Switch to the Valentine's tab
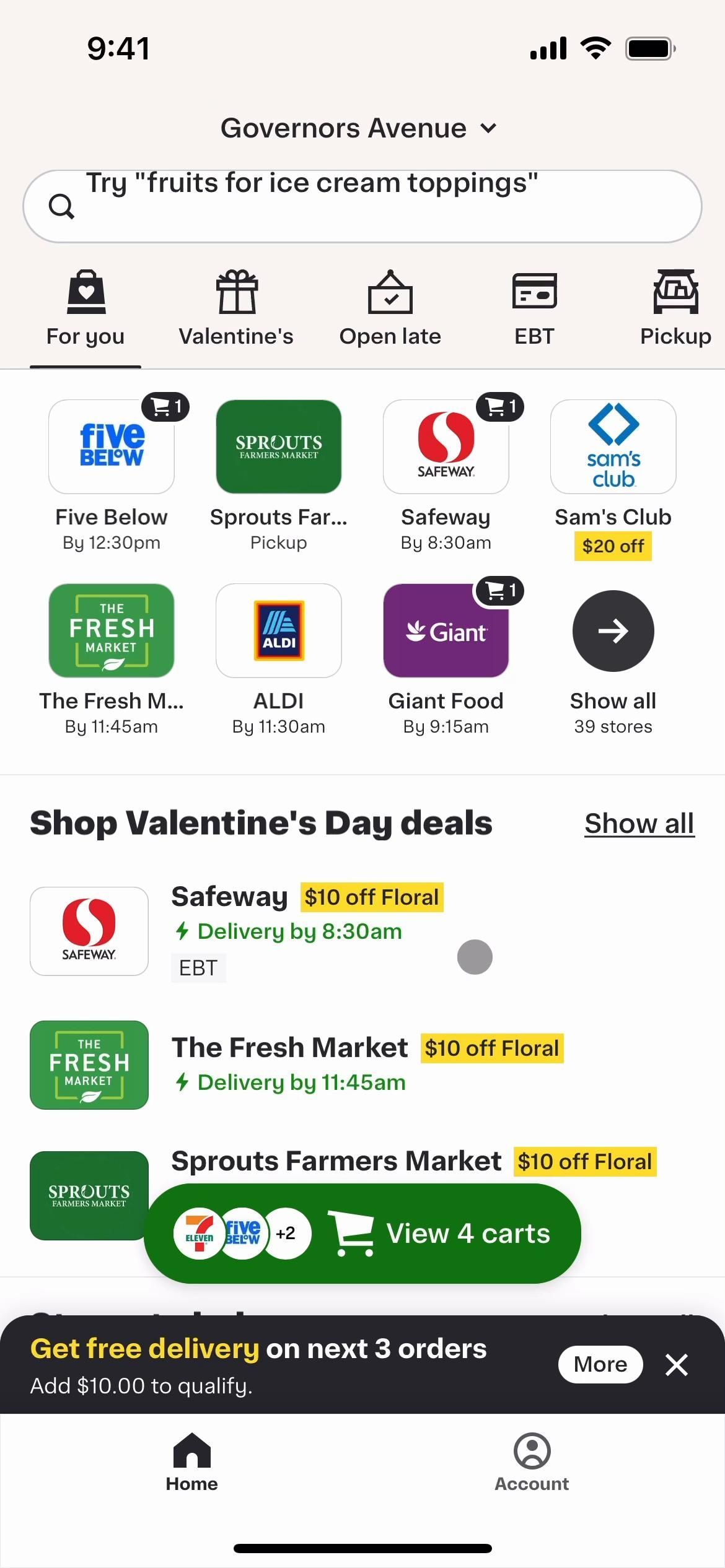The width and height of the screenshot is (725, 1568). tap(236, 310)
